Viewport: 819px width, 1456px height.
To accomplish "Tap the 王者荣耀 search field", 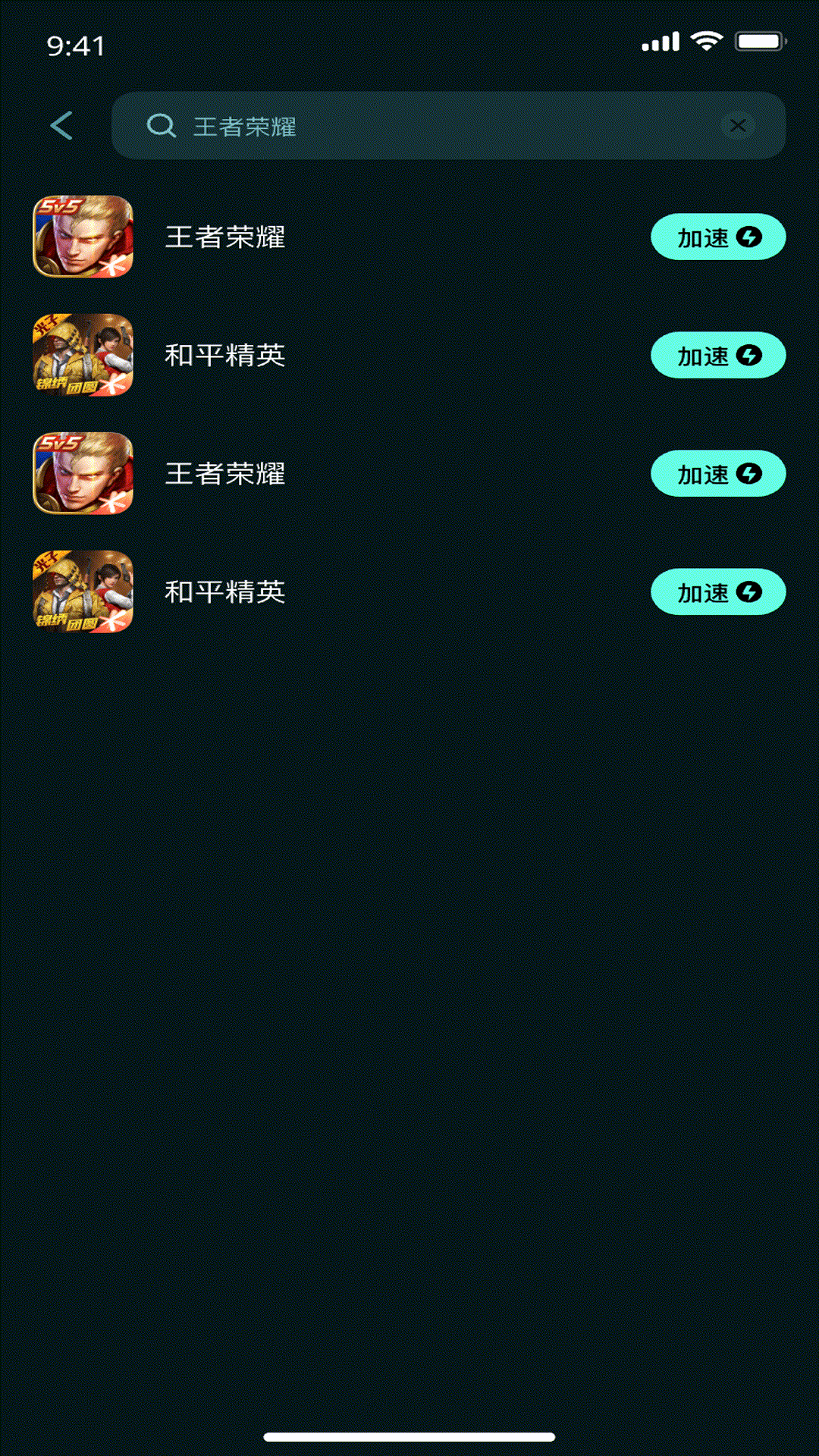I will point(425,126).
